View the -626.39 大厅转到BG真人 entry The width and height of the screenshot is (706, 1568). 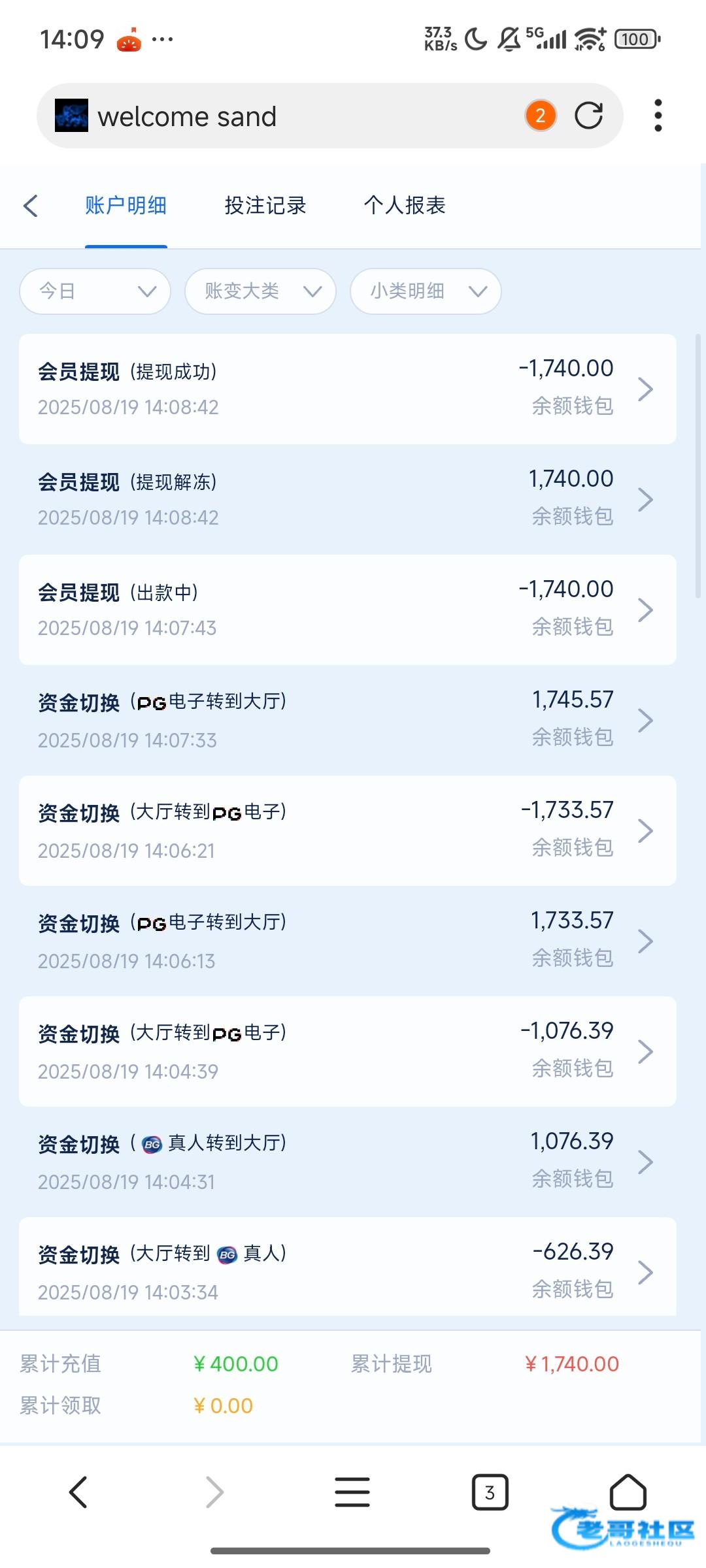(x=348, y=1267)
